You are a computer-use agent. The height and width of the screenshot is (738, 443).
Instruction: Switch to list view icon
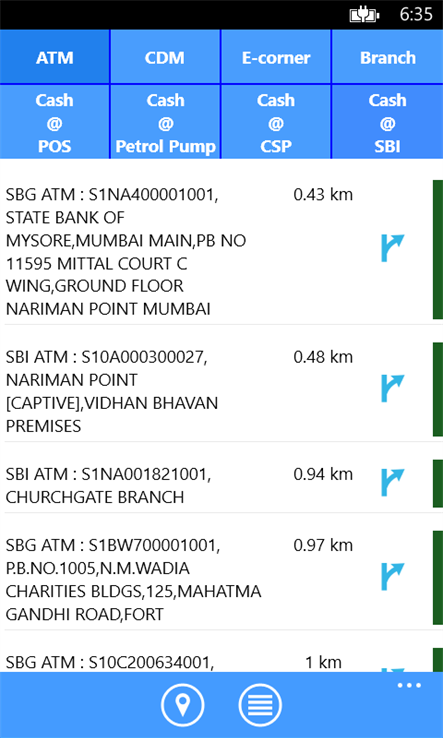[x=260, y=705]
